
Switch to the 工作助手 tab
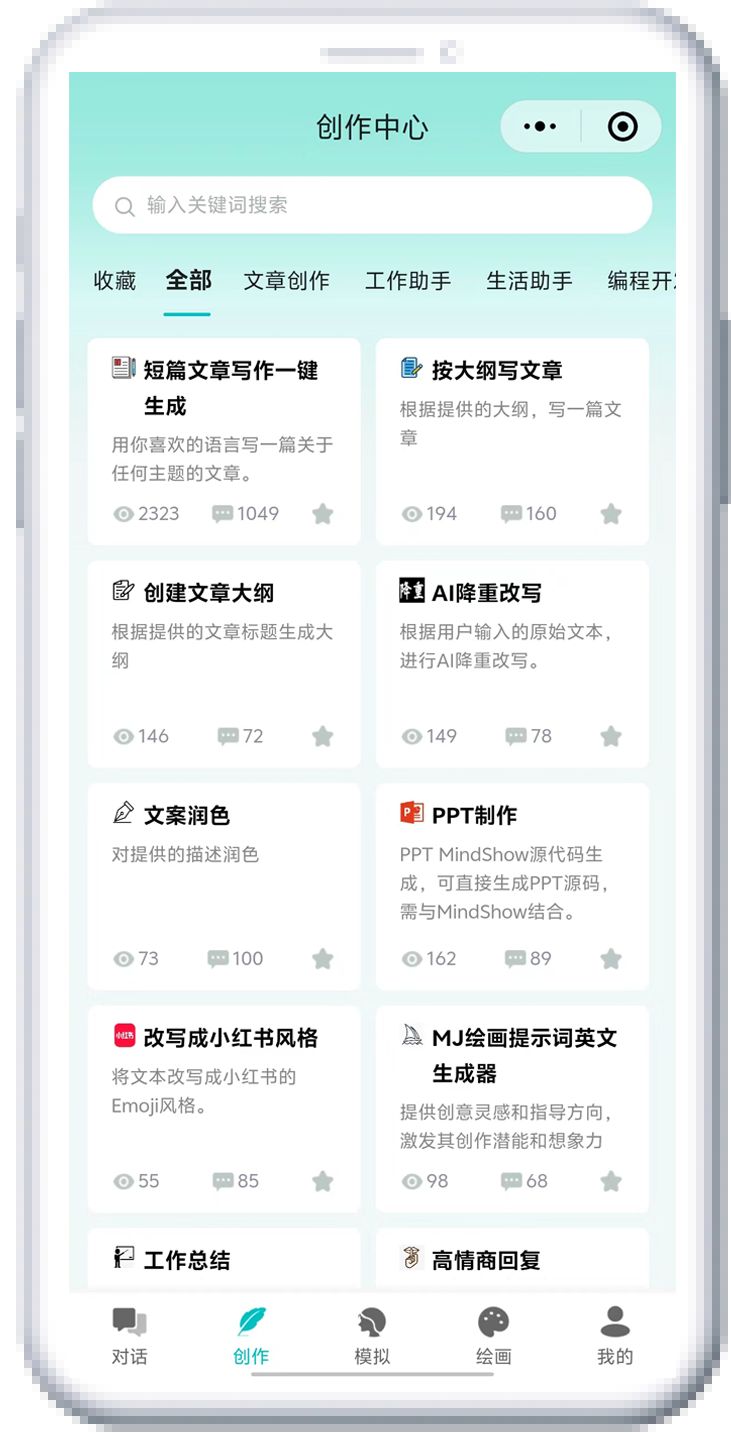point(407,281)
